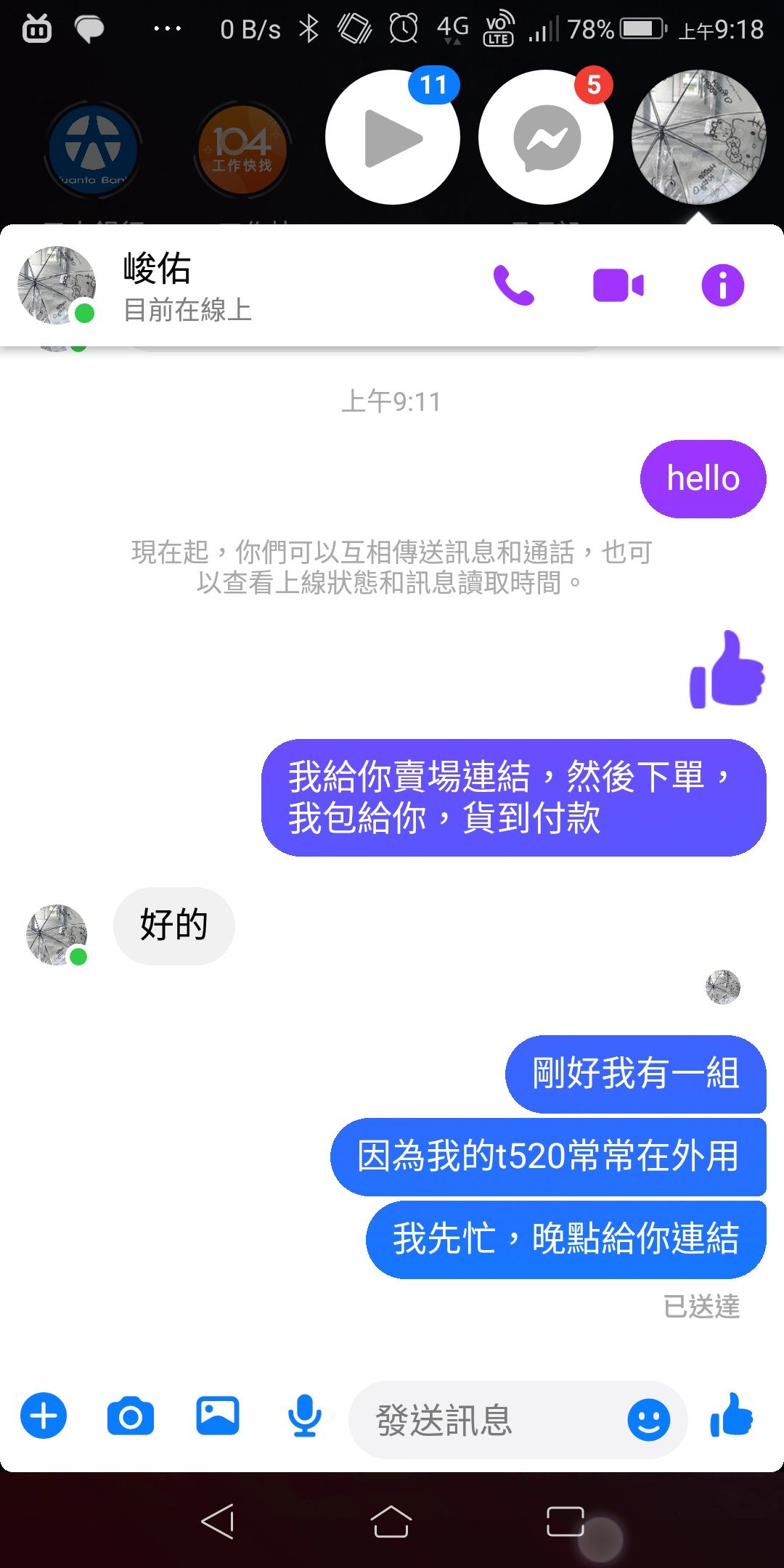Screen dimensions: 784x1568
Task: Tap the umbrella photo chat head
Action: [698, 137]
